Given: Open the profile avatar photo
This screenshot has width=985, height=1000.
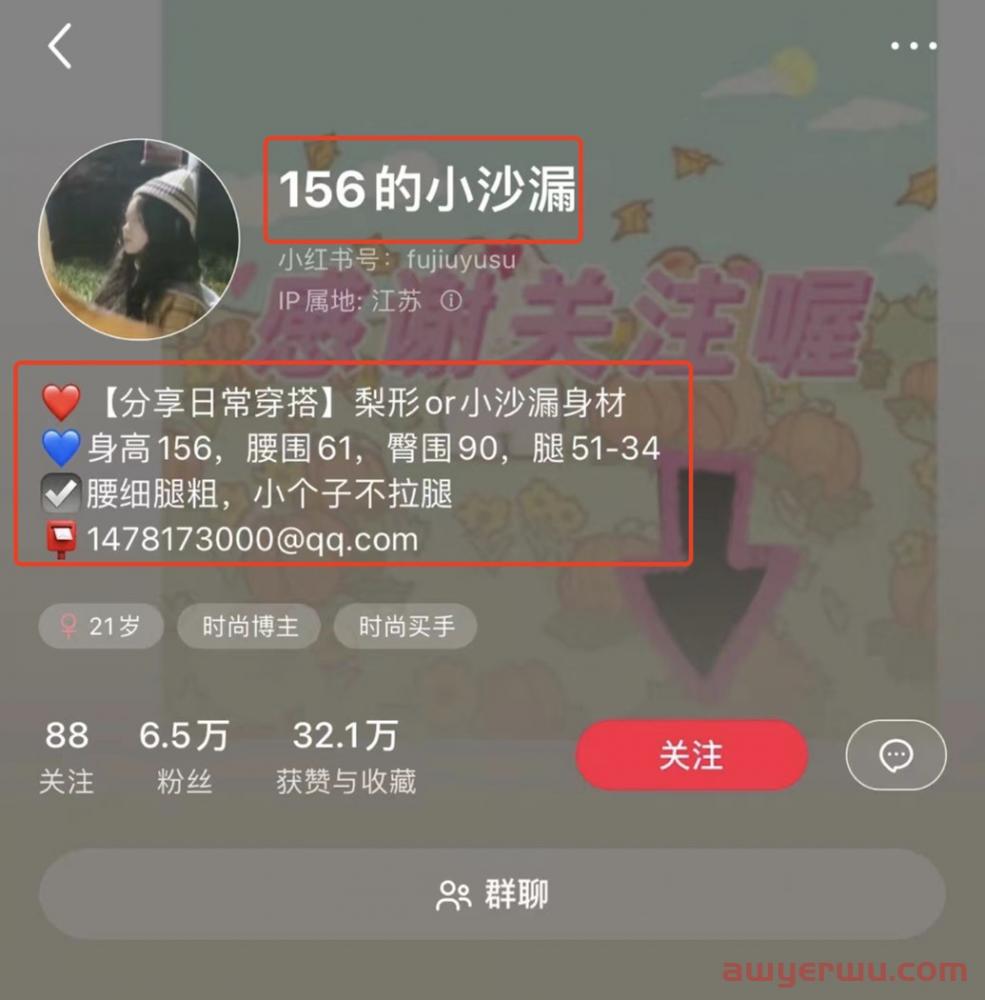Looking at the screenshot, I should pyautogui.click(x=139, y=239).
